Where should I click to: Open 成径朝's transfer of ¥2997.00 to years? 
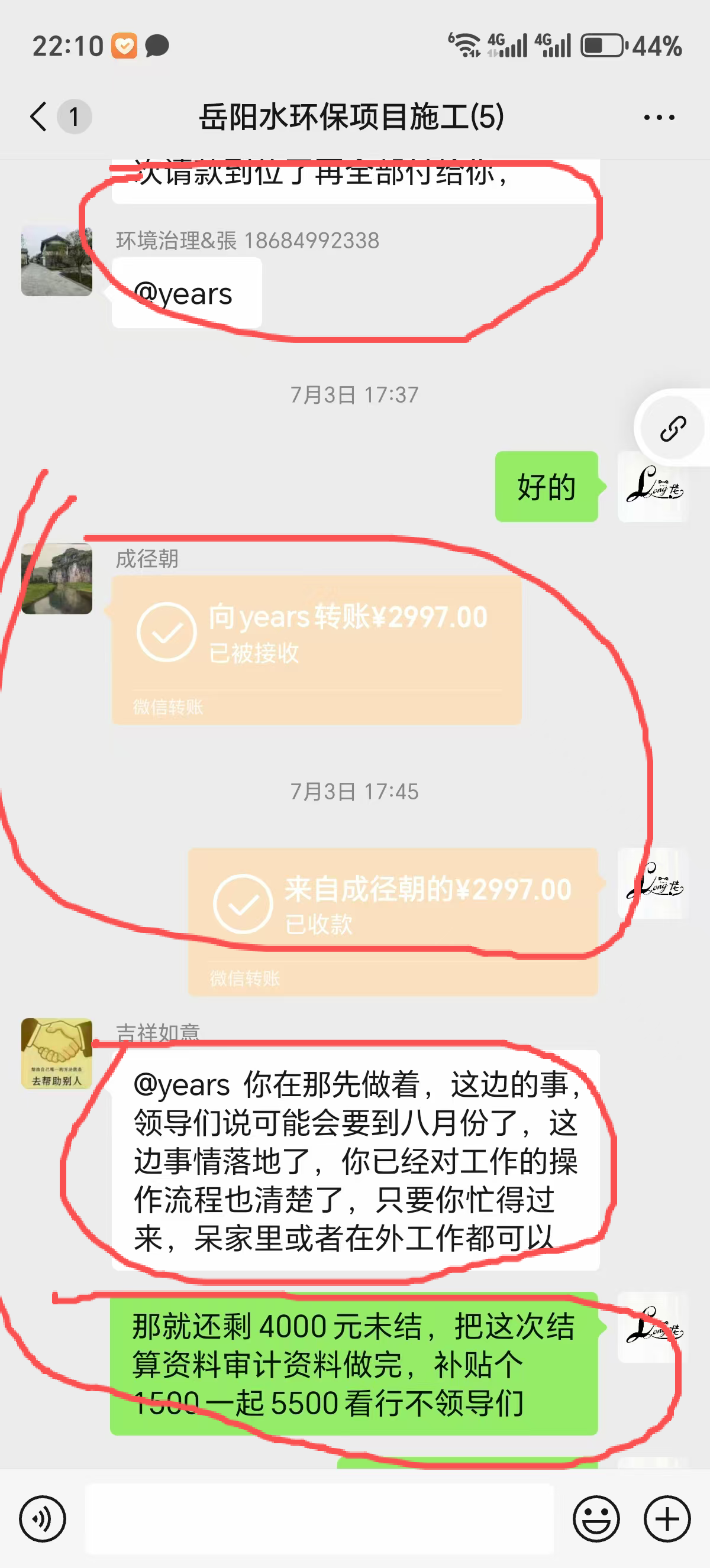click(x=317, y=649)
